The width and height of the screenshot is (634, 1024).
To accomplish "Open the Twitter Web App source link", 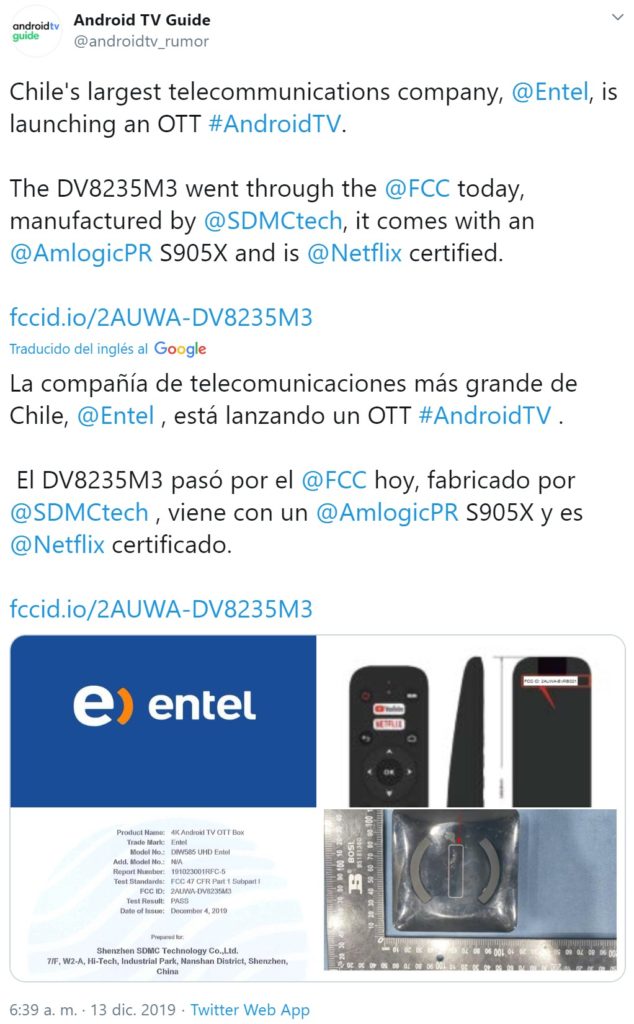I will [x=250, y=1010].
